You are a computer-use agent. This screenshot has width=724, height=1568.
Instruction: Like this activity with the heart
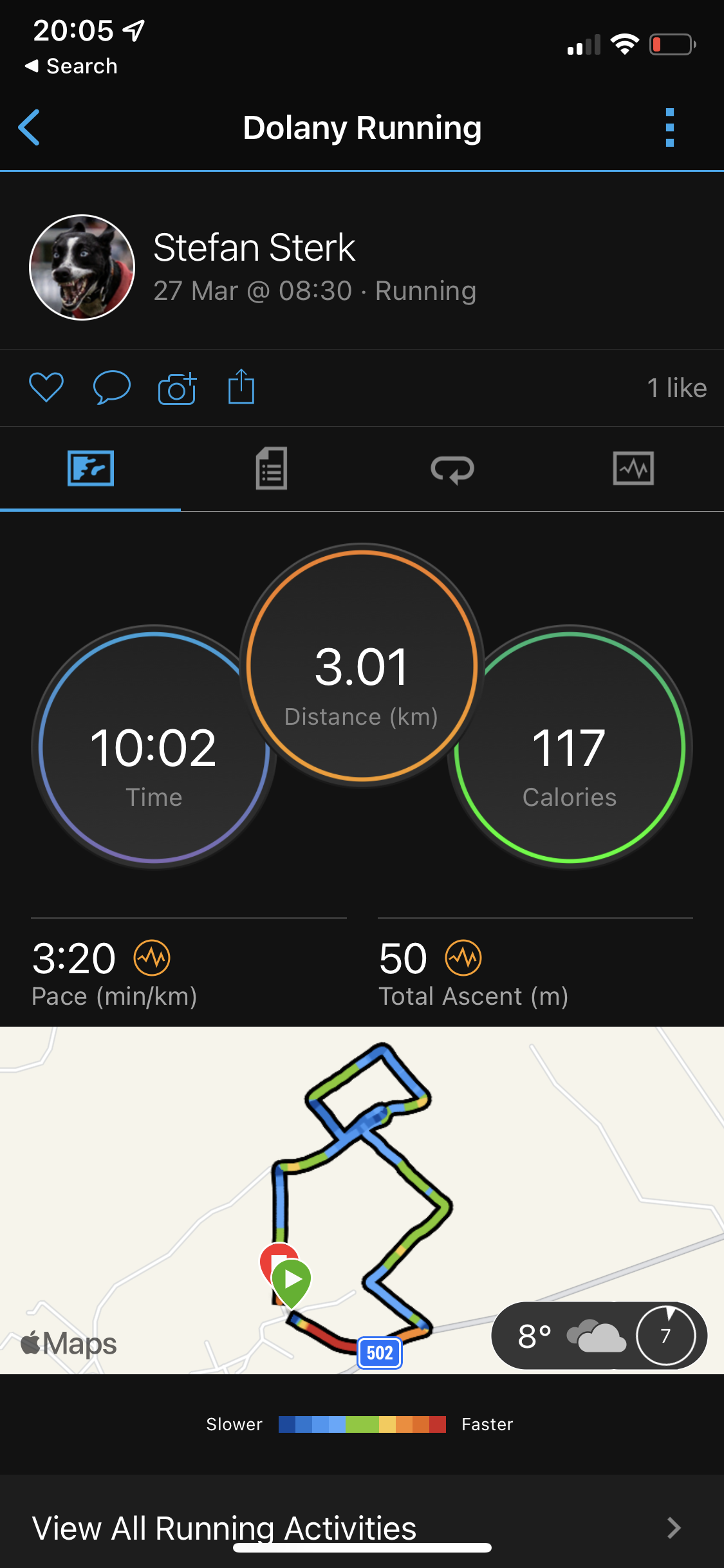coord(46,387)
